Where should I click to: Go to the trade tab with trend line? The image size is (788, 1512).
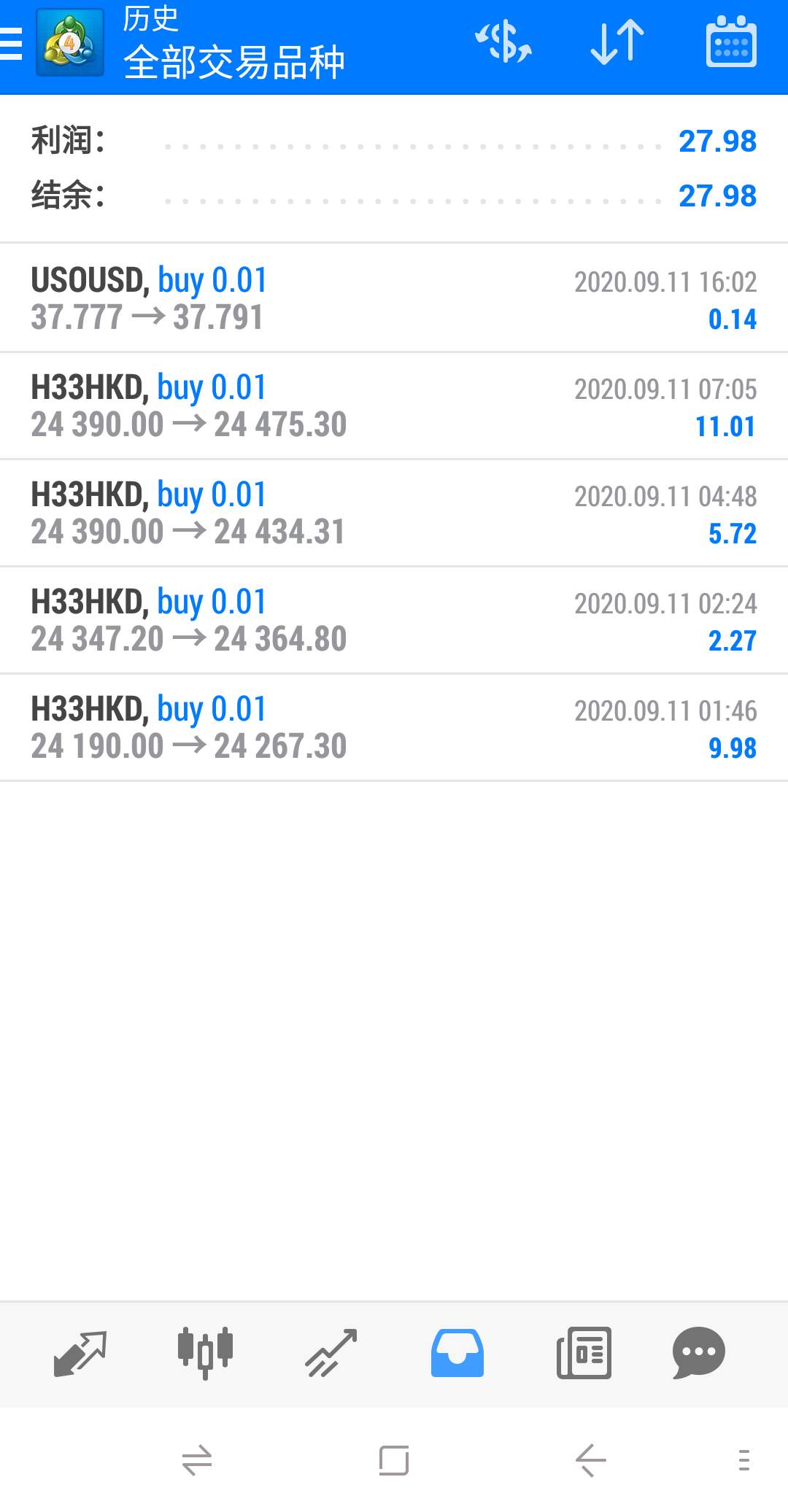point(331,1353)
